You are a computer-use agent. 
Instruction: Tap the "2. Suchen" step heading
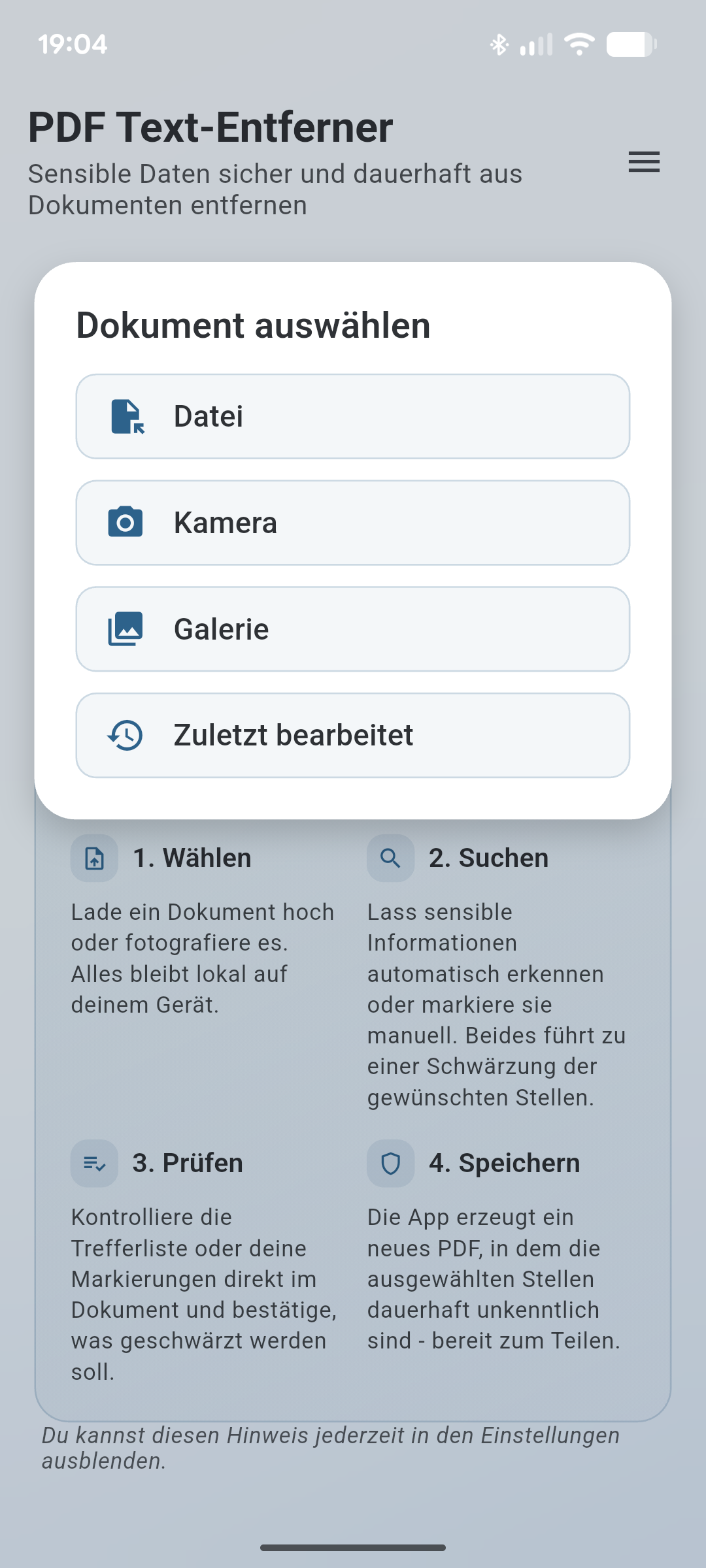pyautogui.click(x=488, y=858)
